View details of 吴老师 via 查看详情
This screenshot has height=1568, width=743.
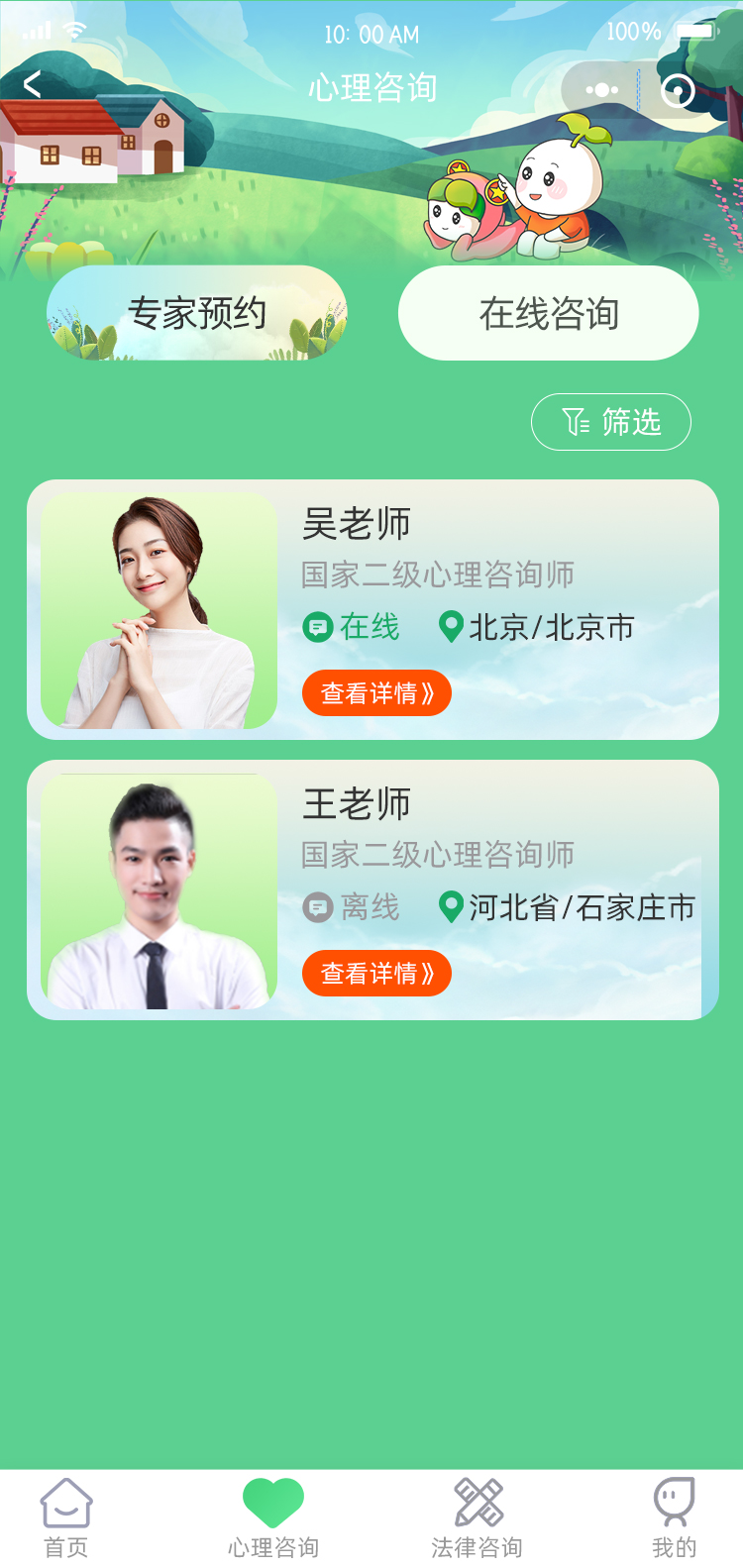pos(376,693)
